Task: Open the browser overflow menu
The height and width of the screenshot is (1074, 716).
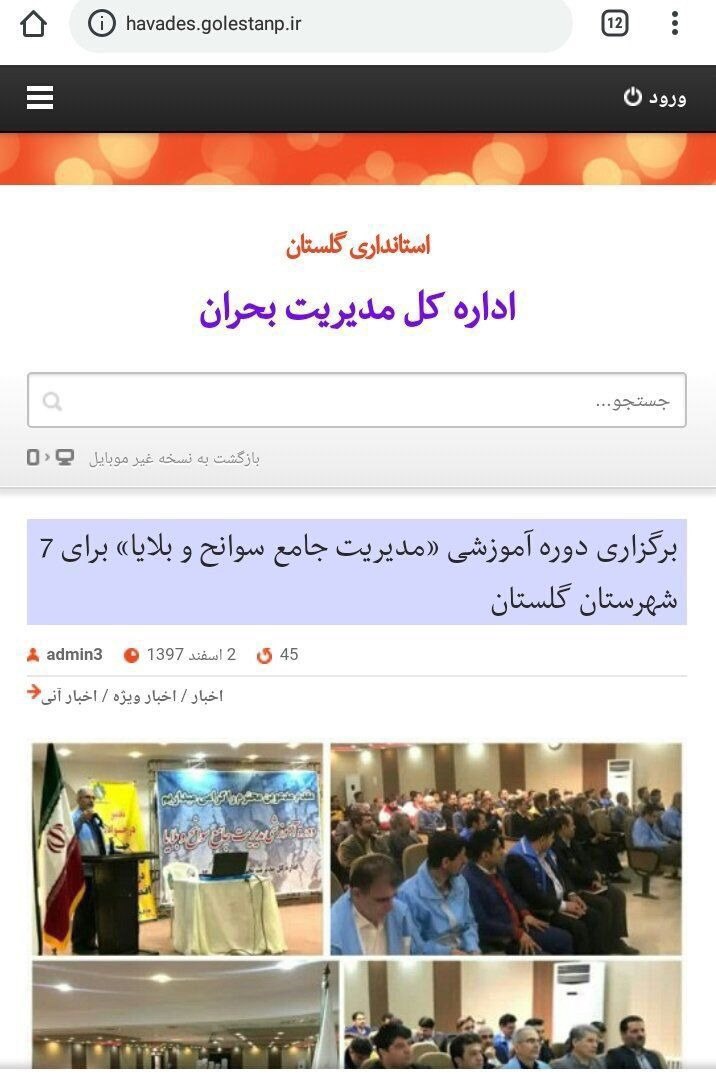Action: coord(675,24)
